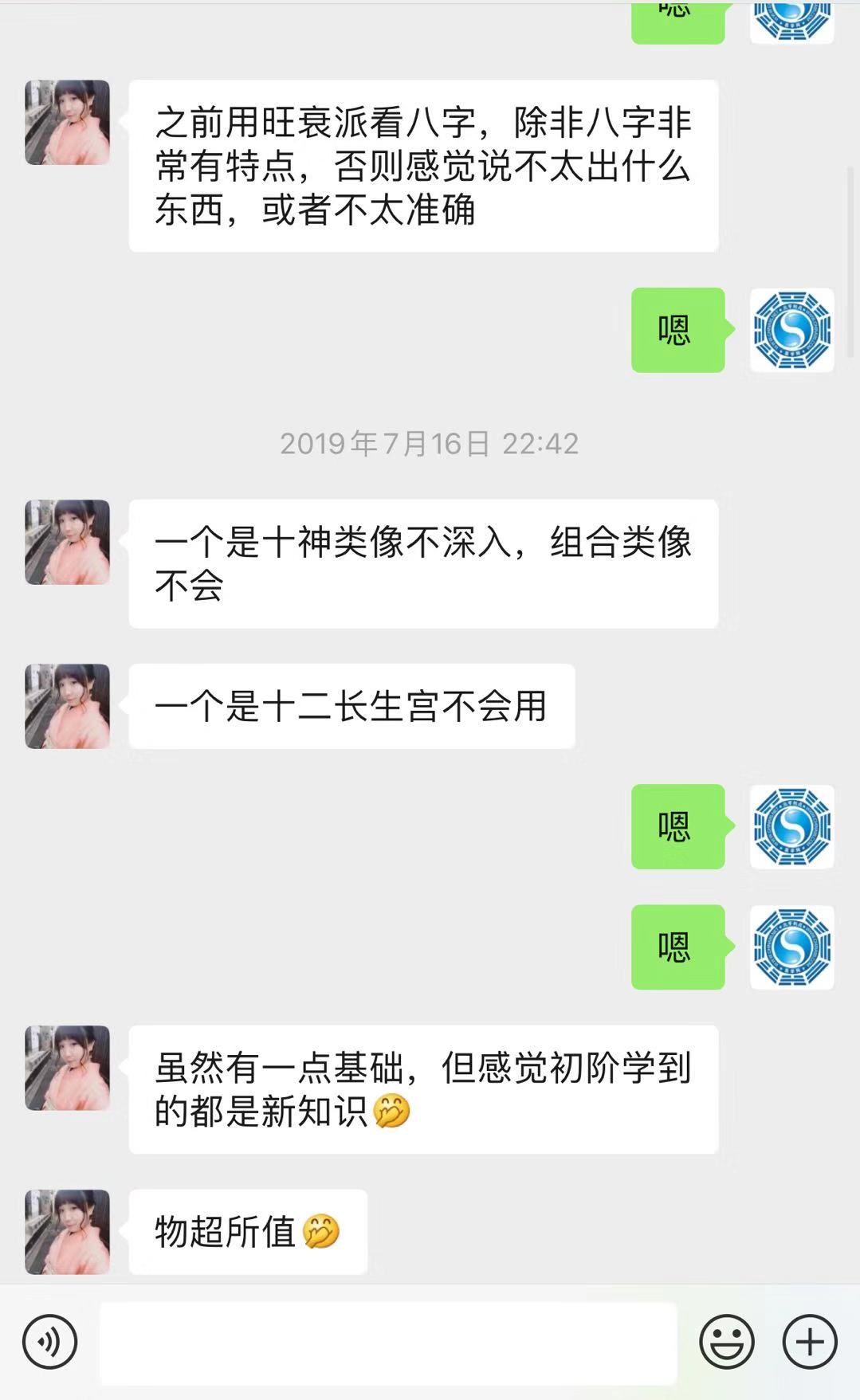Open the plus attachments menu
The height and width of the screenshot is (1400, 860).
[809, 1342]
